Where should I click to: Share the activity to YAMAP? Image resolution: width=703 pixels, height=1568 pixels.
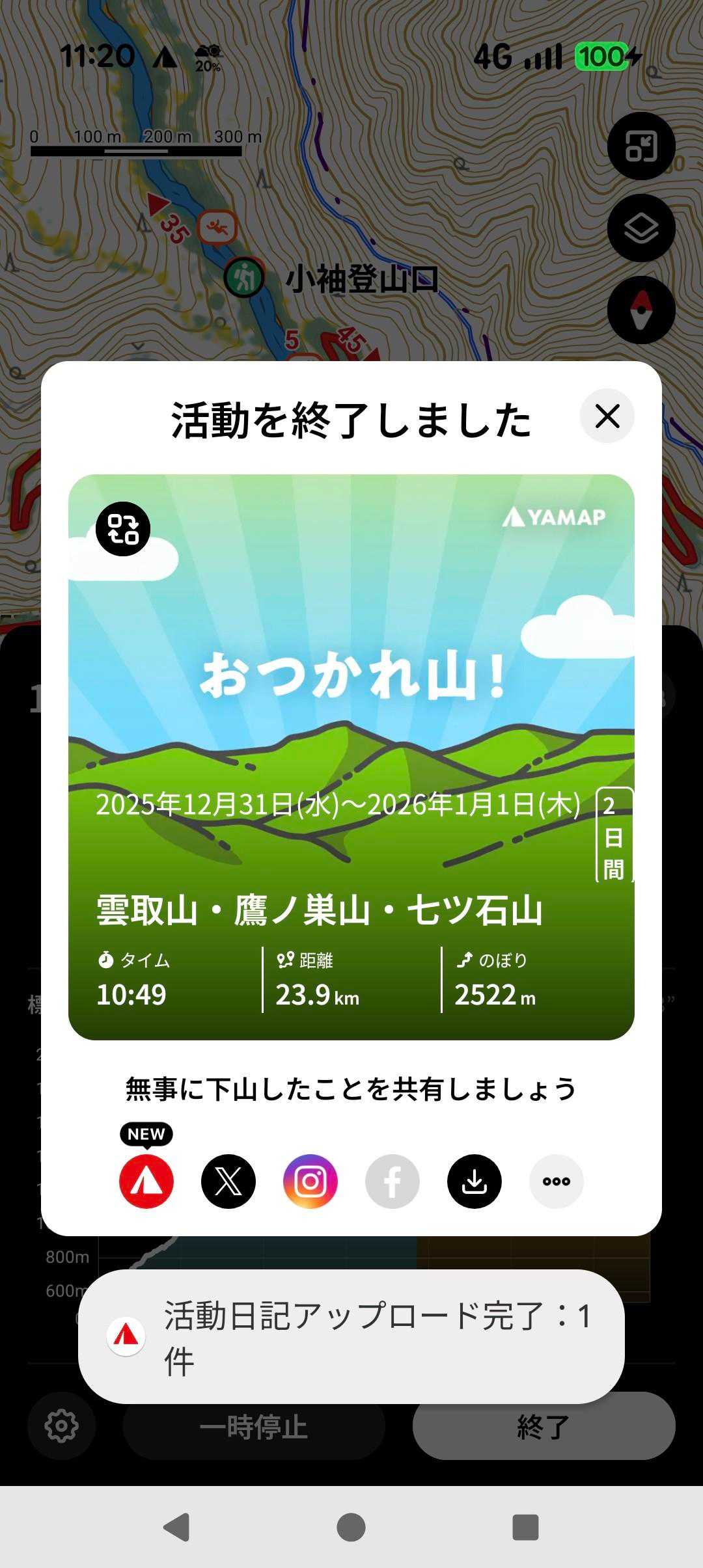click(146, 1181)
